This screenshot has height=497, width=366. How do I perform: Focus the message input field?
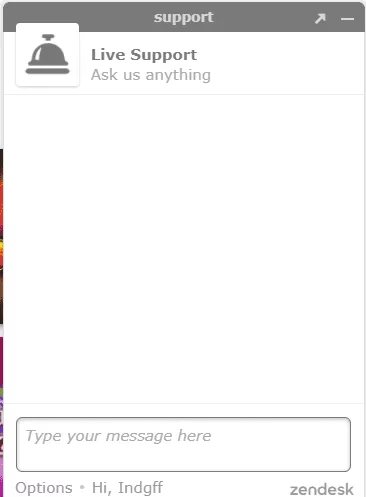[x=183, y=444]
